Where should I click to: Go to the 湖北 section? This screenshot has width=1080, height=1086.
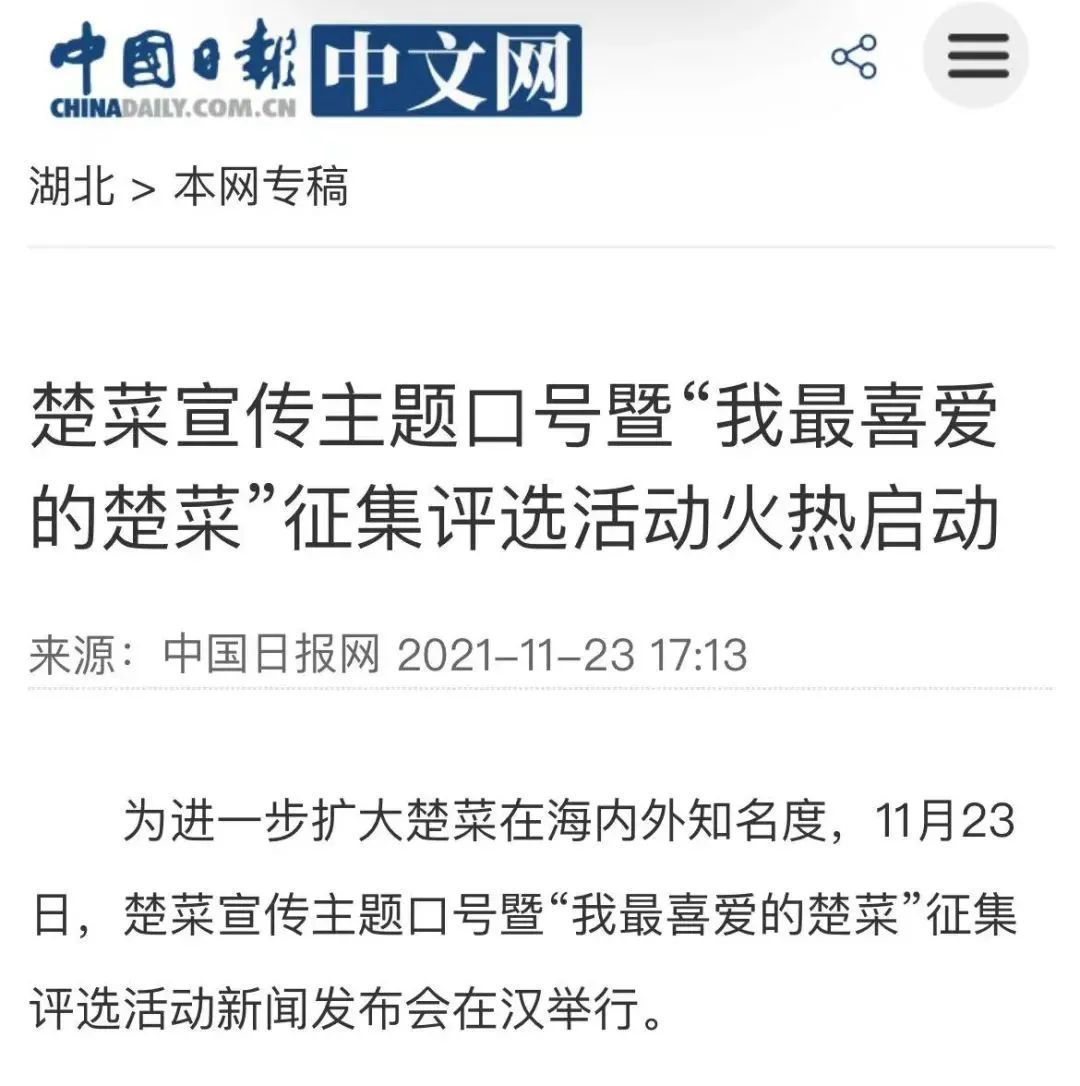click(72, 187)
